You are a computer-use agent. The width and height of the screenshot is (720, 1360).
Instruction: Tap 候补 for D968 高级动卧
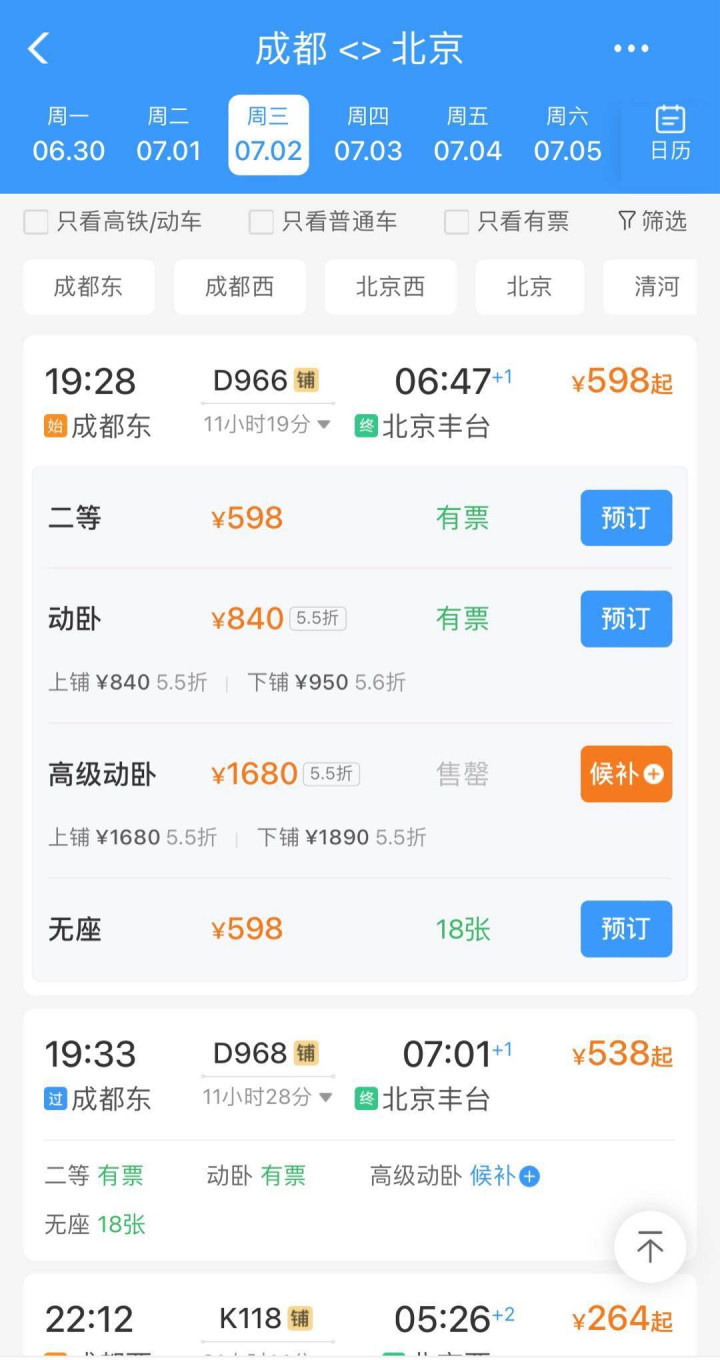[x=505, y=1176]
